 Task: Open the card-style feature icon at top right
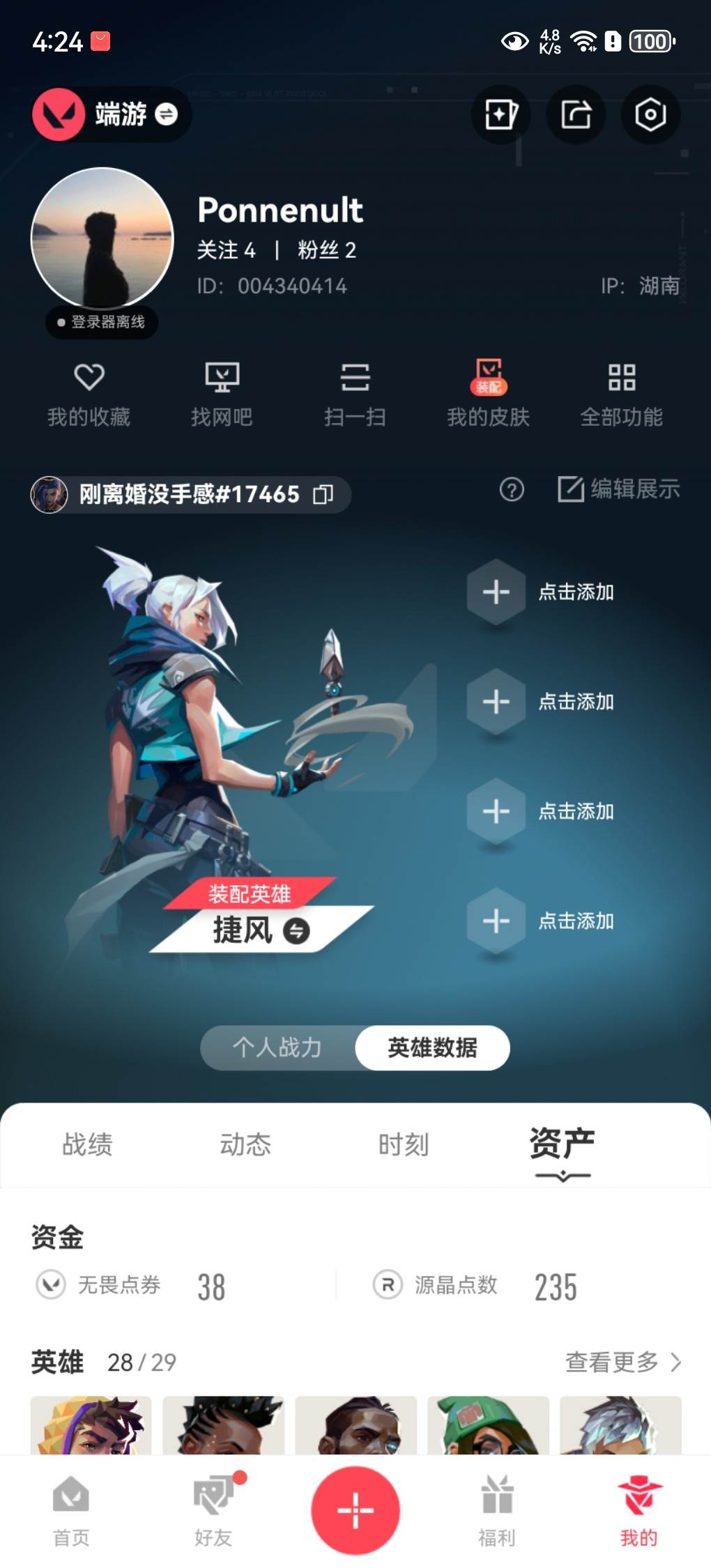(500, 115)
